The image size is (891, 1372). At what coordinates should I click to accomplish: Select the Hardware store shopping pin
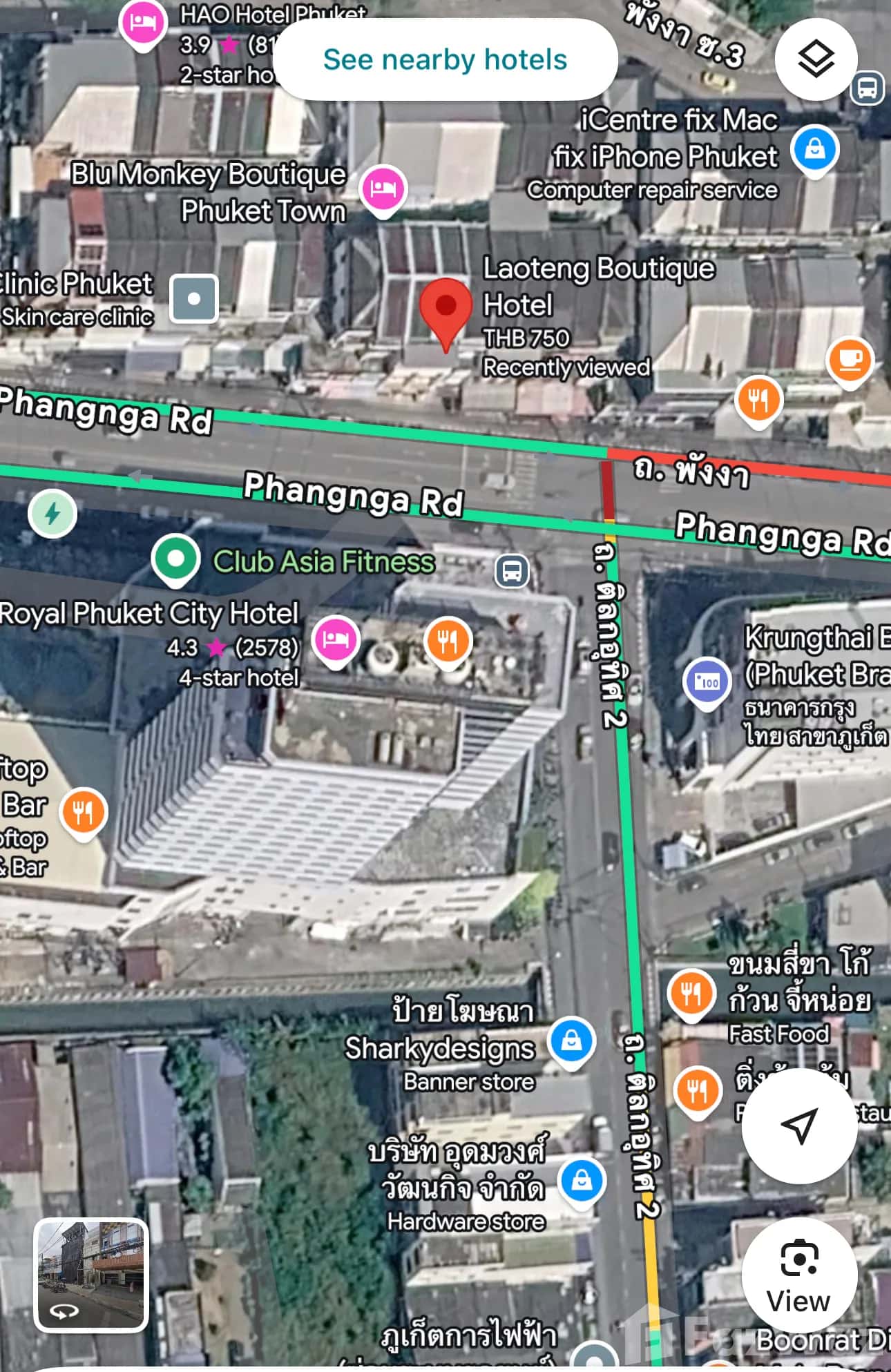[582, 1179]
